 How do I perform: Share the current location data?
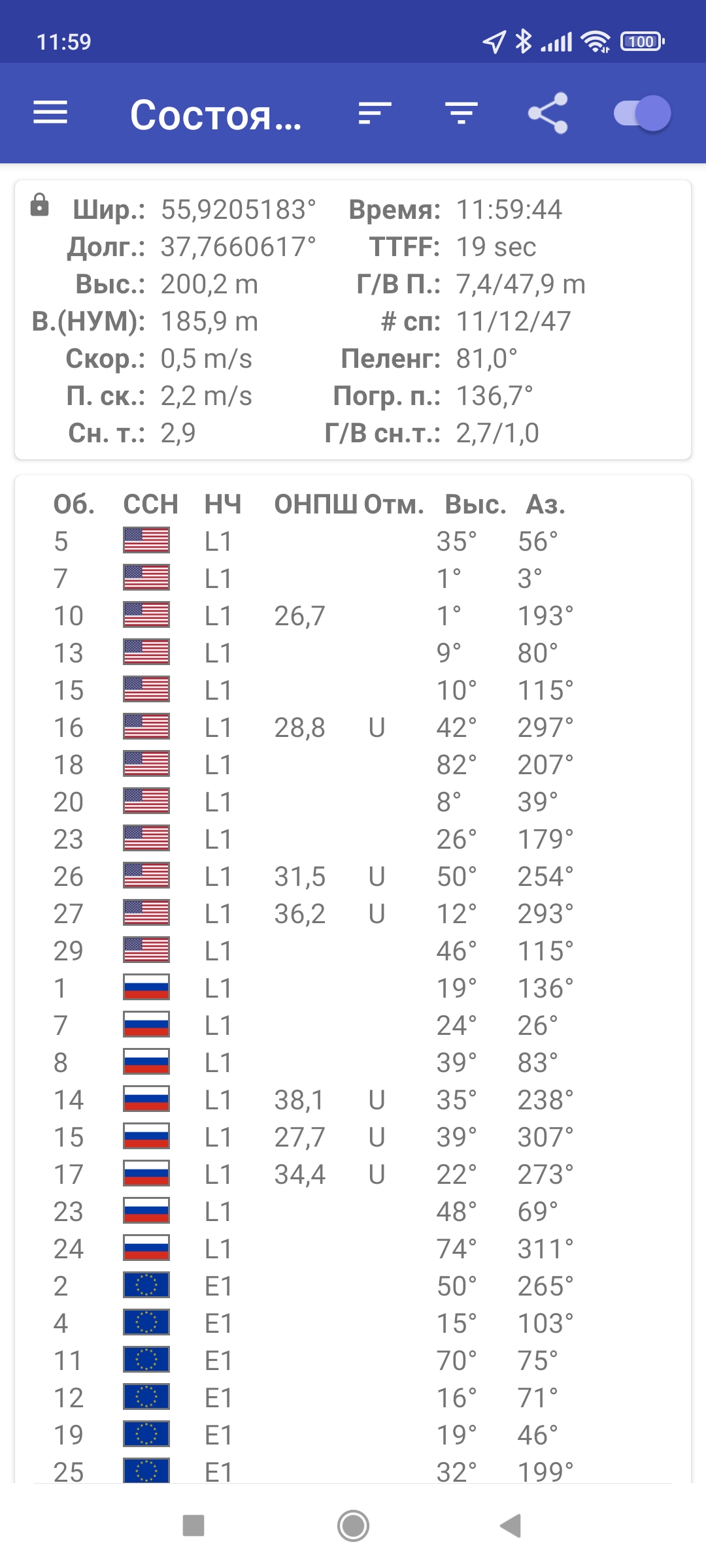pyautogui.click(x=548, y=113)
